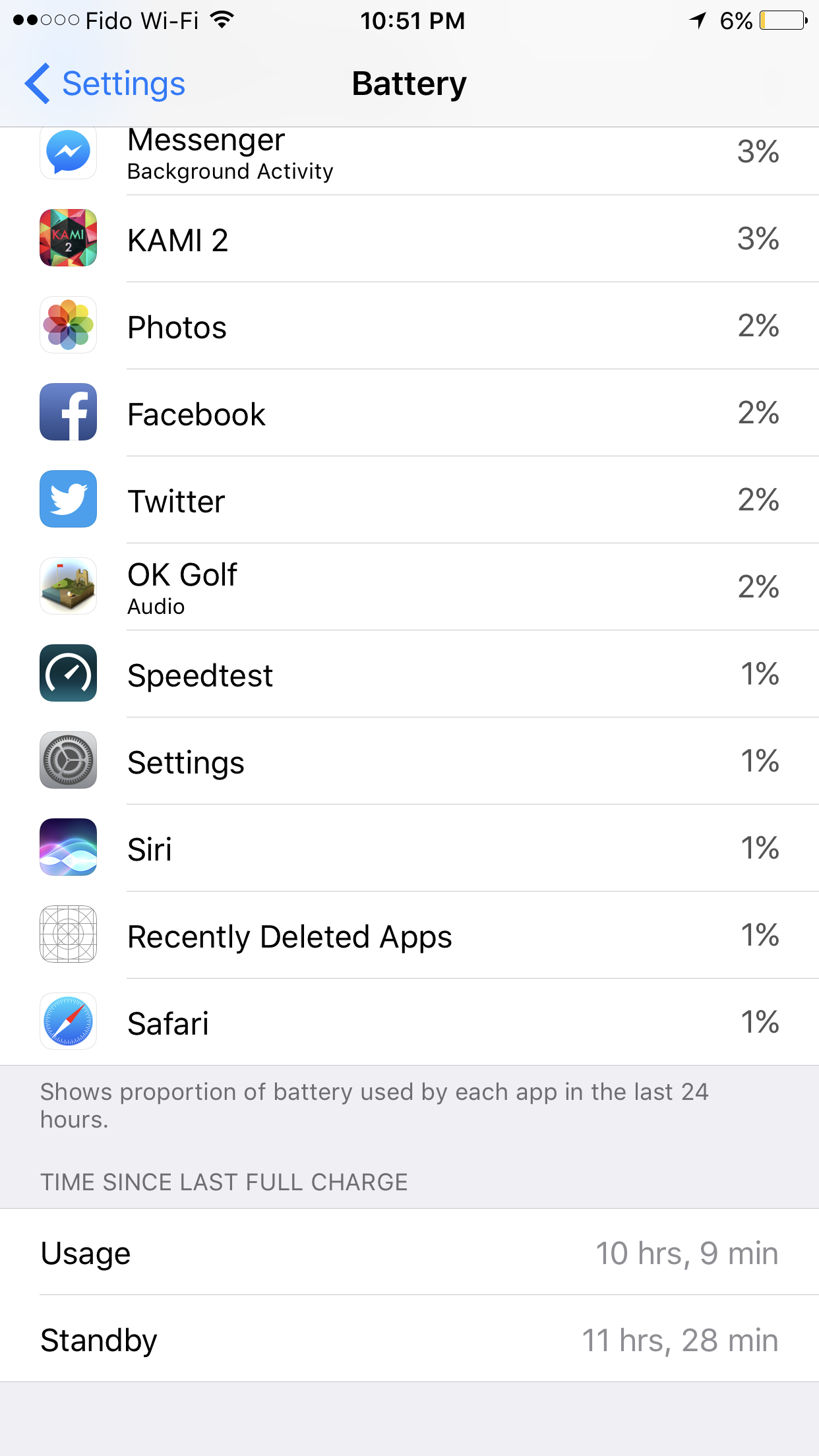Tap the Speedtest row

click(x=409, y=674)
